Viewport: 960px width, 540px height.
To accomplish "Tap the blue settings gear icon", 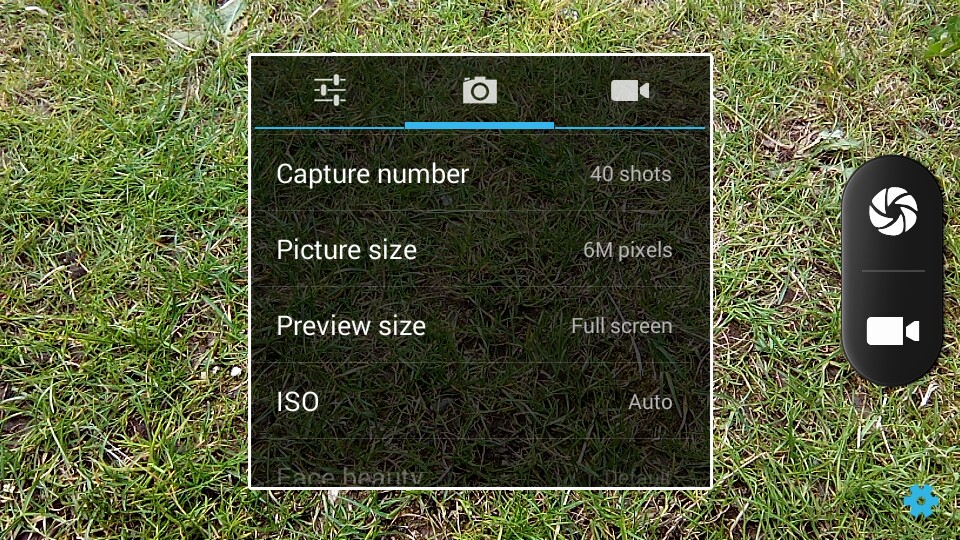I will coord(921,500).
